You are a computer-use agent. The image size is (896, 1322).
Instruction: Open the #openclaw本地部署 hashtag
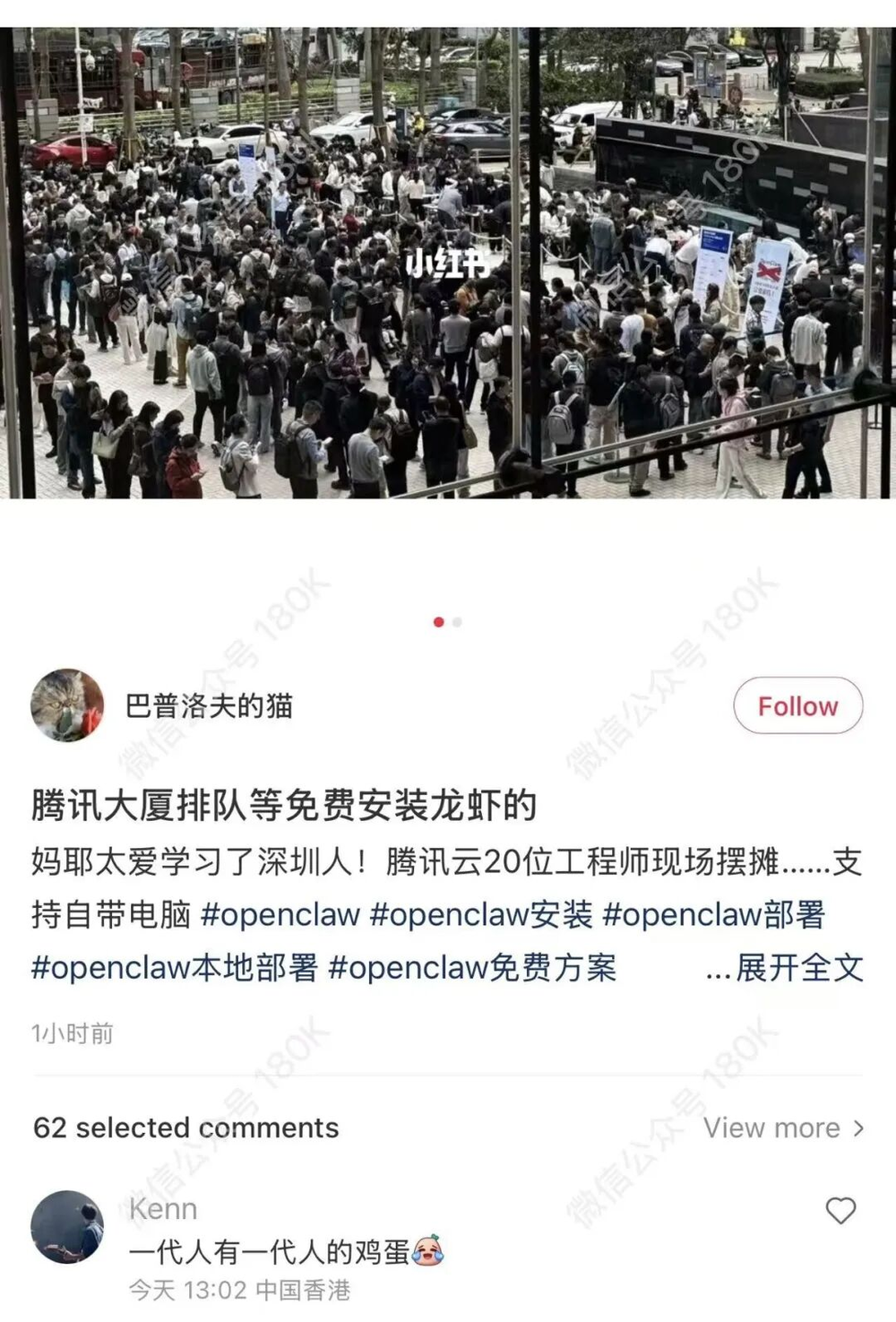[x=175, y=968]
